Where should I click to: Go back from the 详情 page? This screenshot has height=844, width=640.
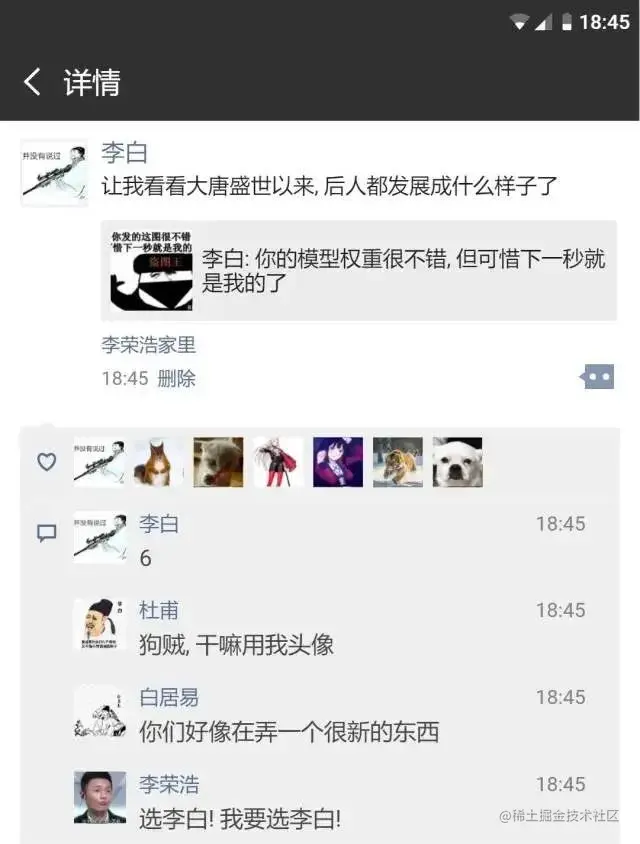pyautogui.click(x=32, y=82)
